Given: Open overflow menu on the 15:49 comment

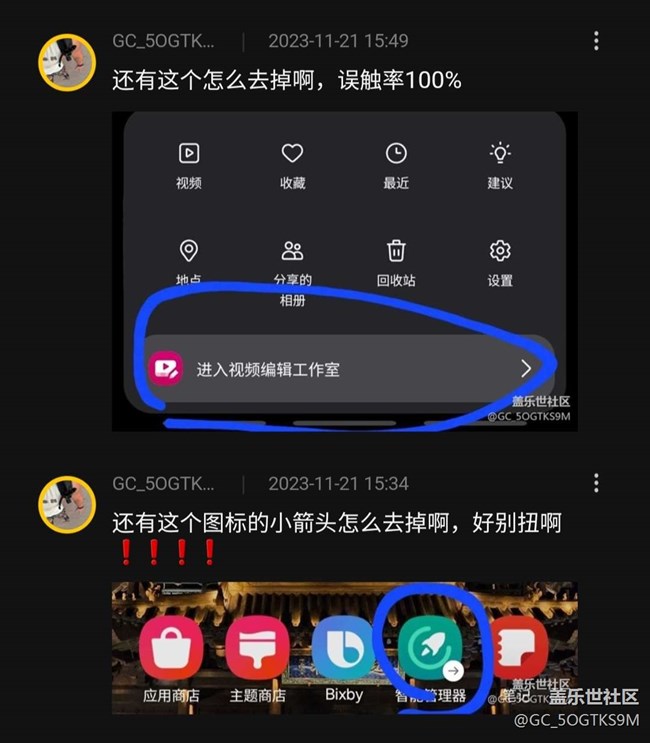Looking at the screenshot, I should coord(596,41).
